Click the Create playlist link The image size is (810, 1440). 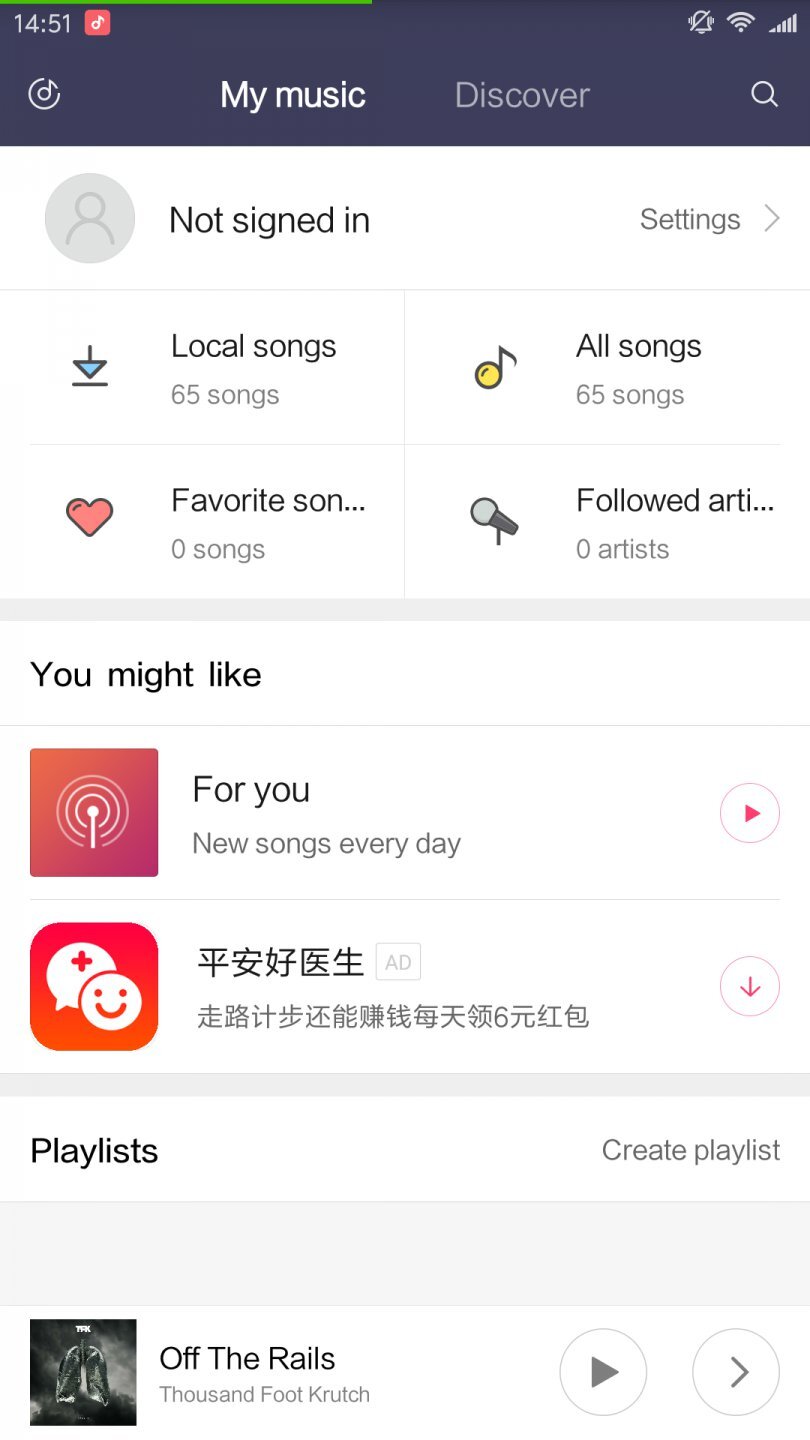690,1150
